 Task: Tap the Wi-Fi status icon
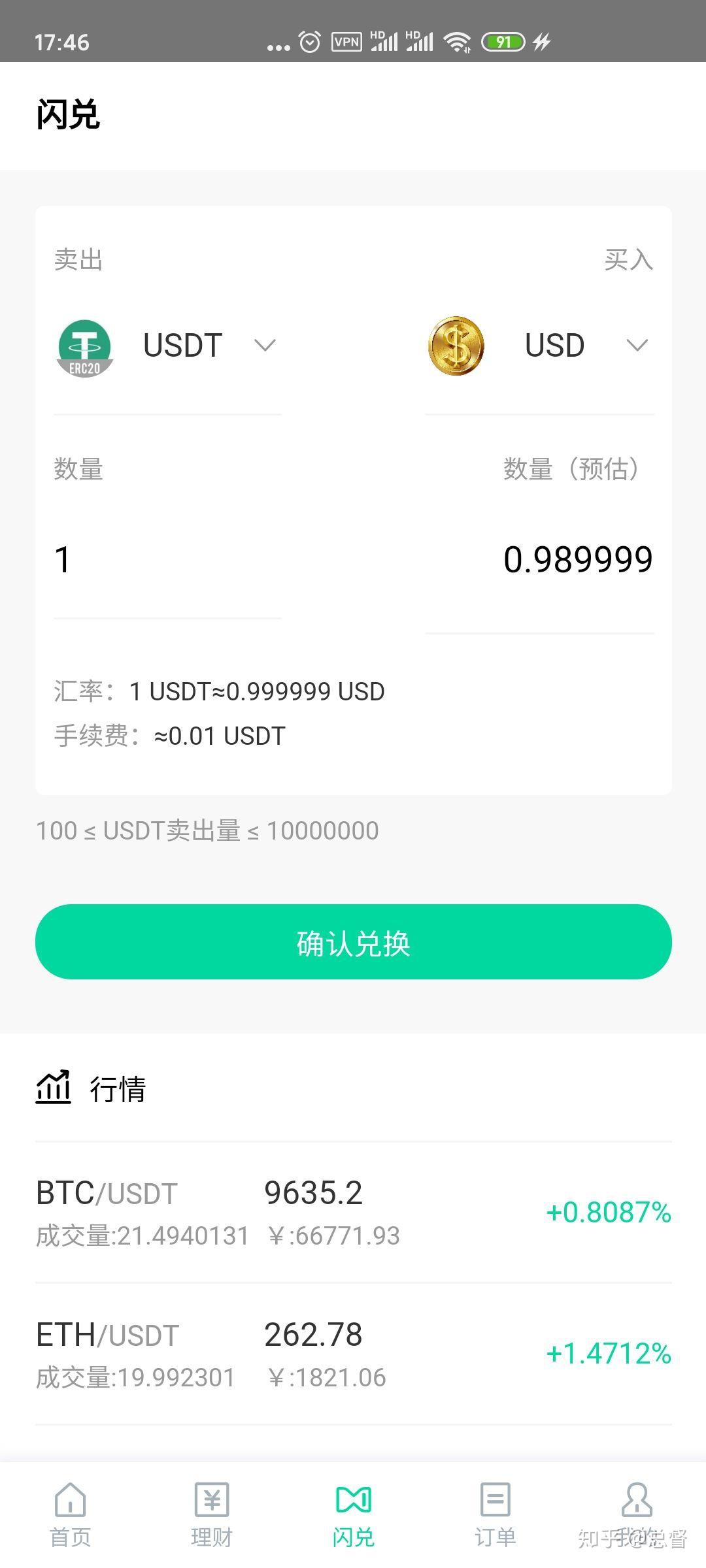coord(458,41)
